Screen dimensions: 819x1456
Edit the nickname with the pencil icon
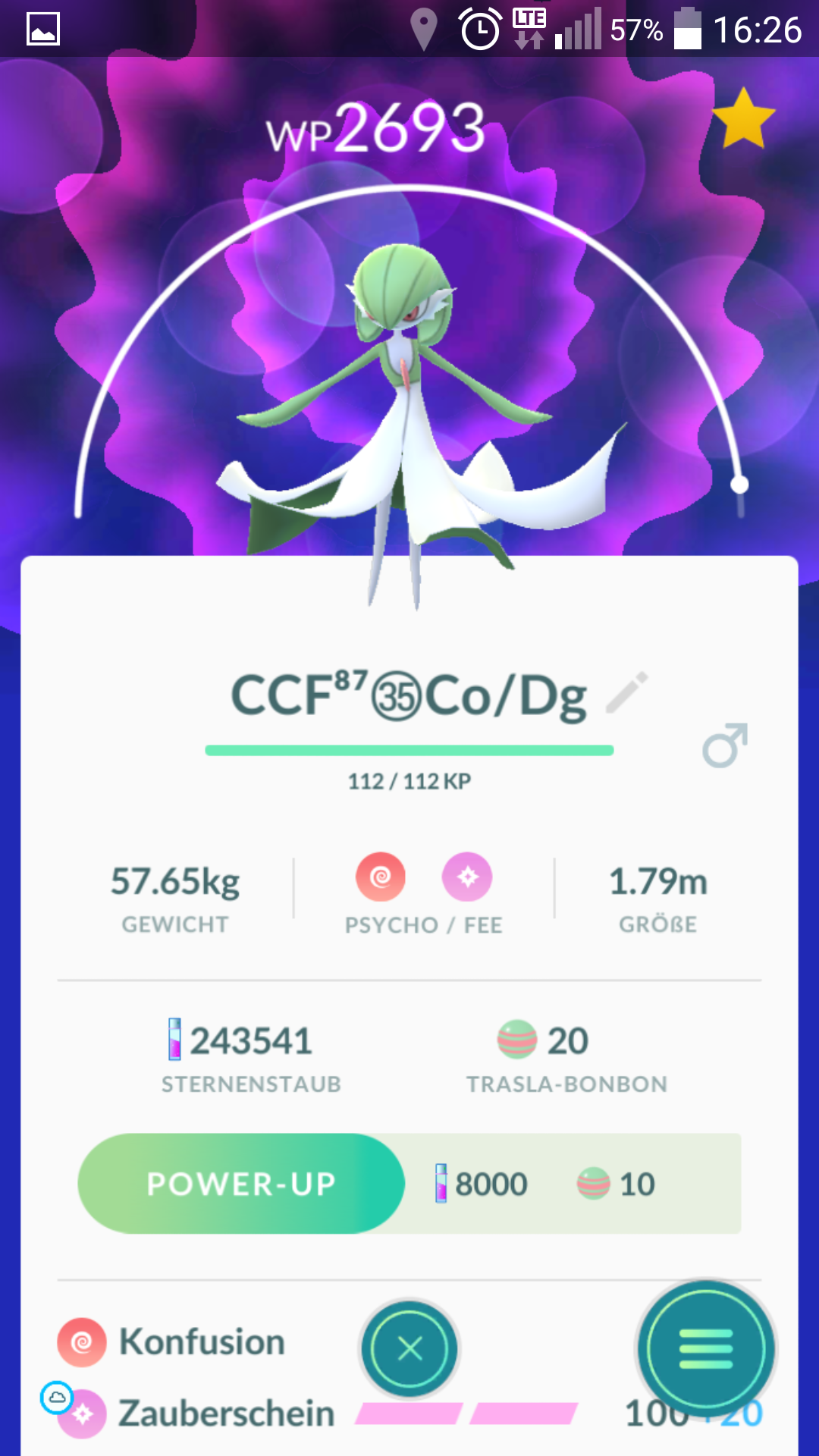tap(627, 692)
